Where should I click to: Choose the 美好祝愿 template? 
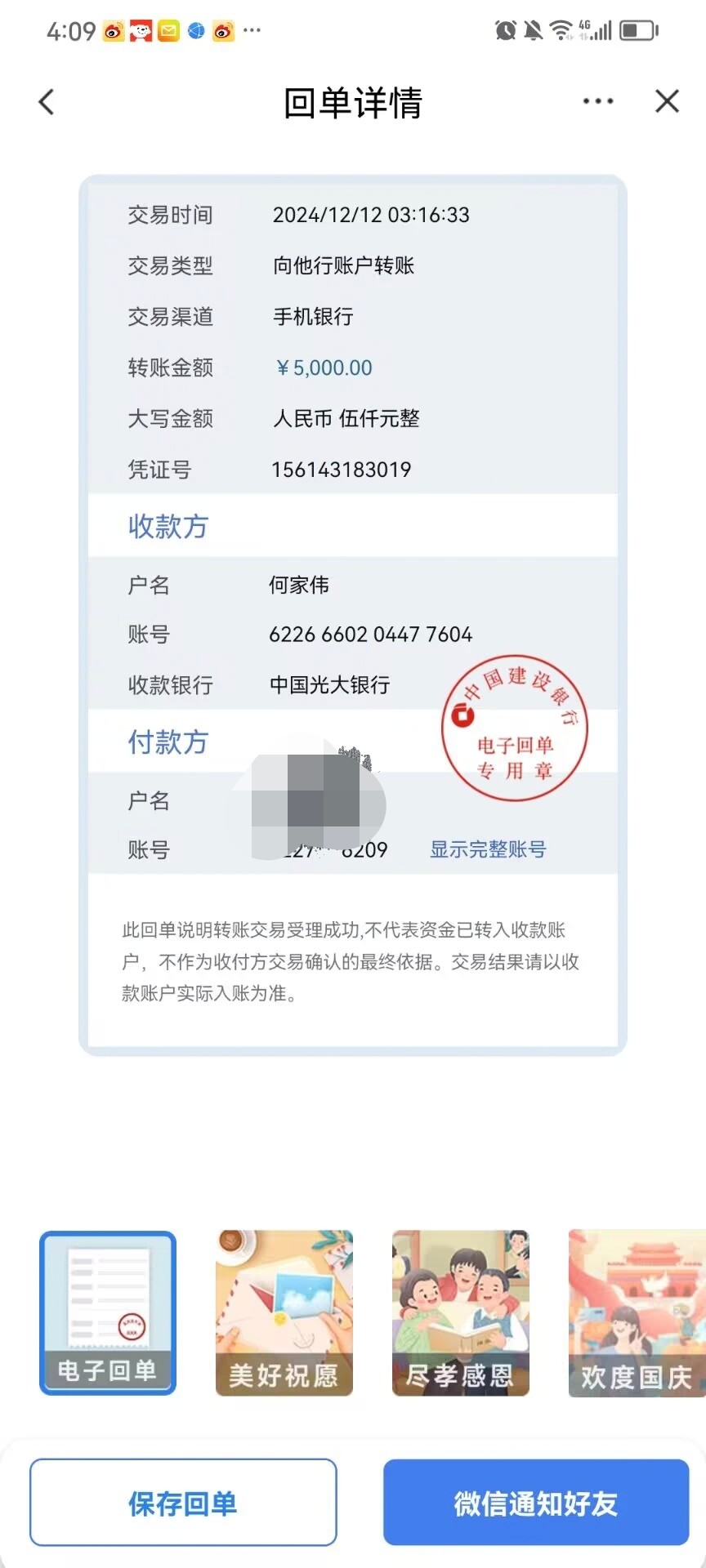point(284,1313)
